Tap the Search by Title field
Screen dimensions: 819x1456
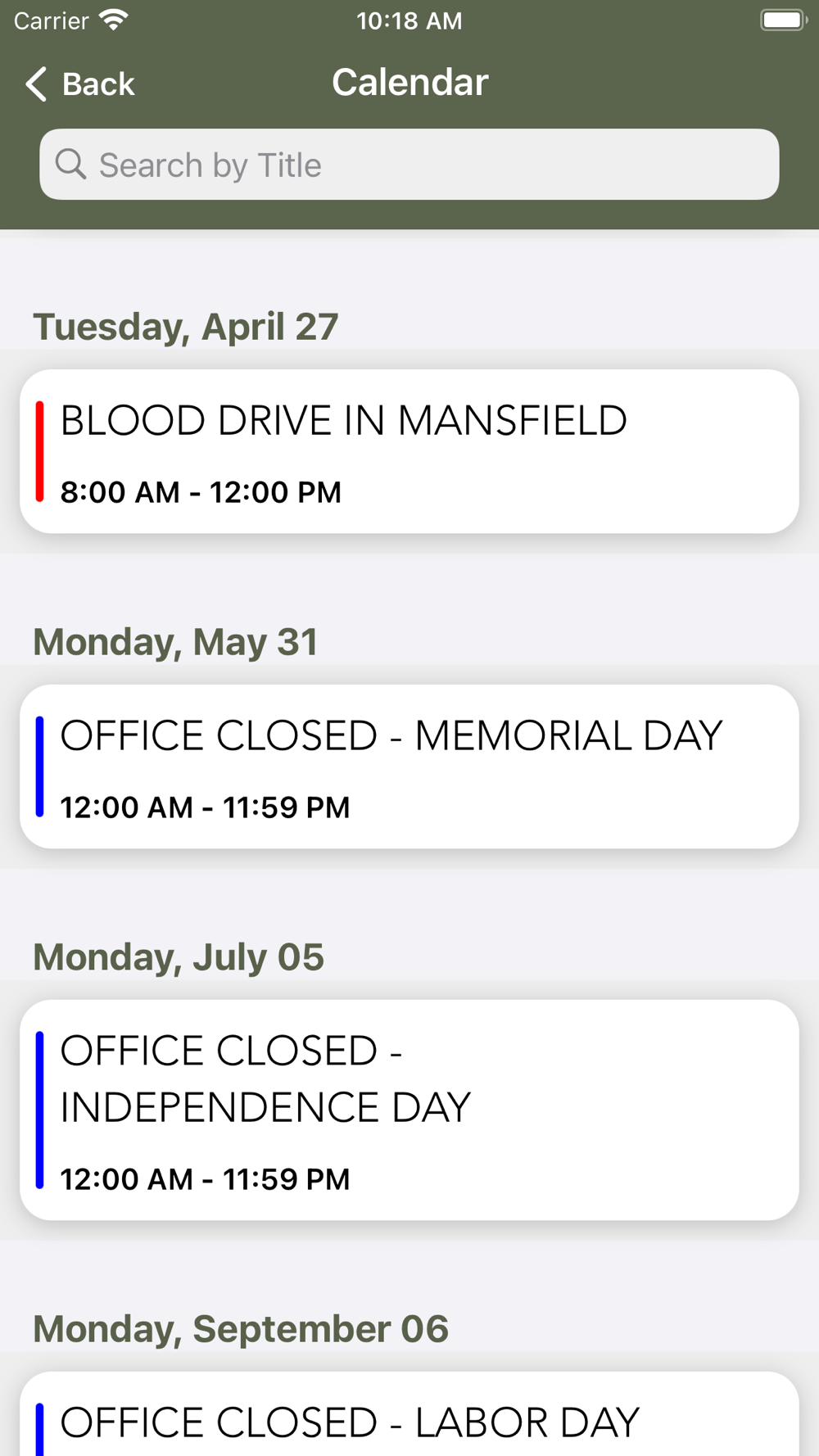(x=409, y=165)
